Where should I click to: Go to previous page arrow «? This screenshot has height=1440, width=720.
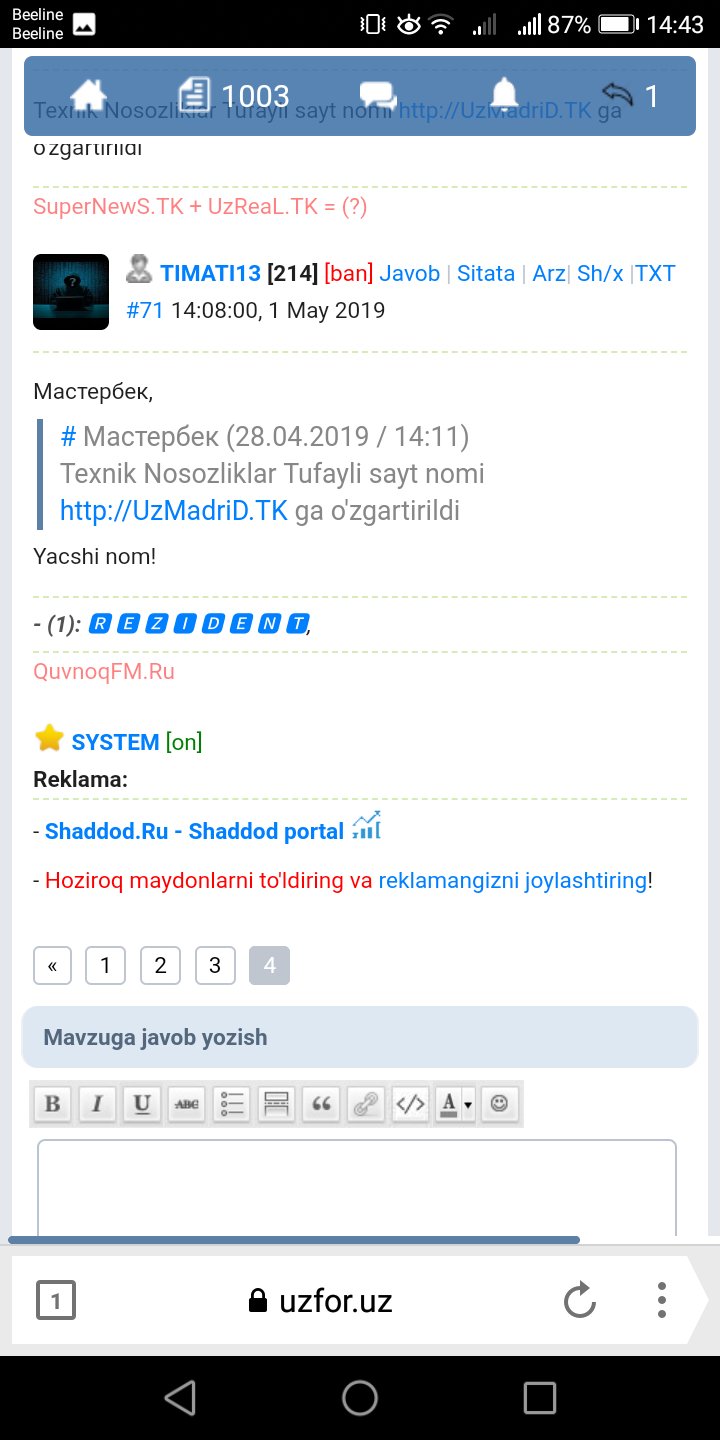[52, 966]
